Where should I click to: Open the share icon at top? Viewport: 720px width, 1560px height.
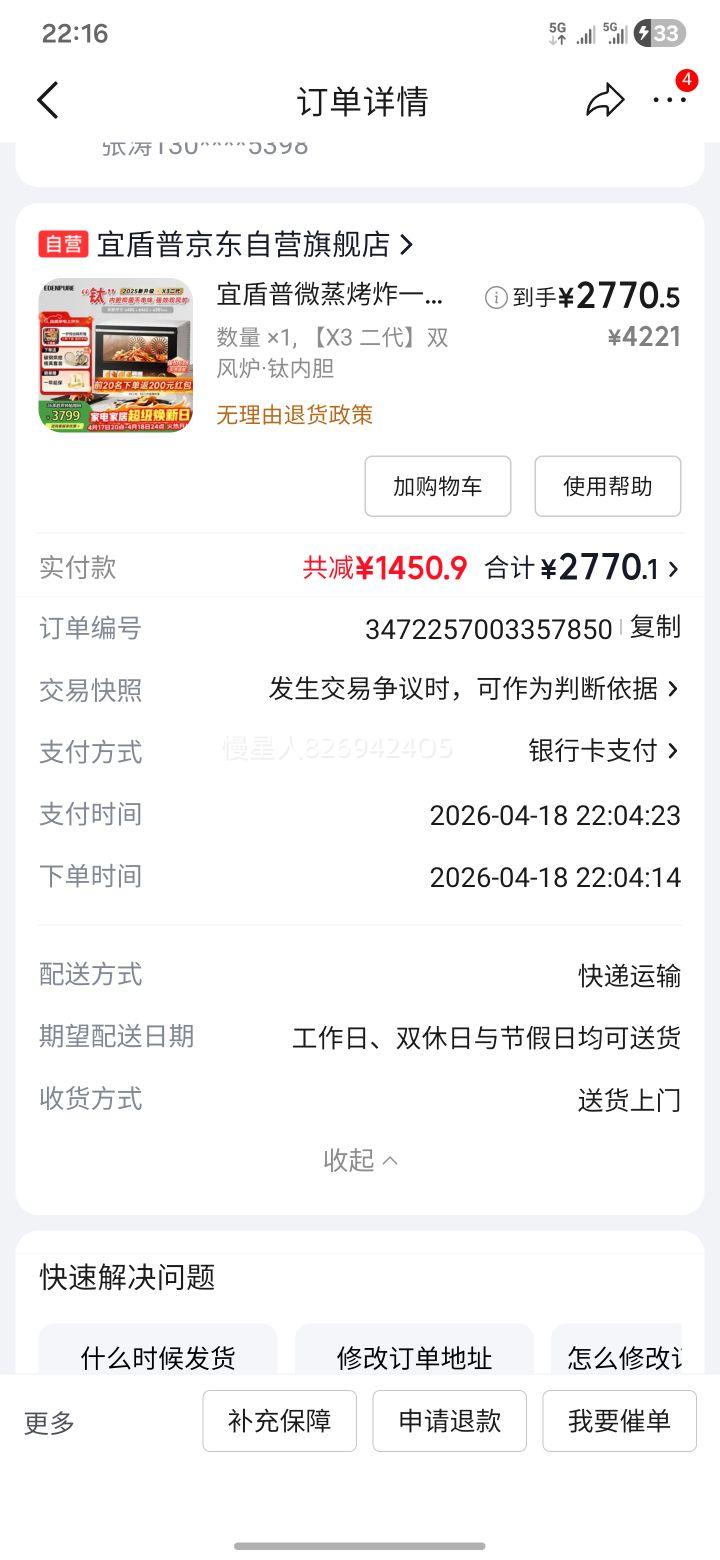coord(605,100)
